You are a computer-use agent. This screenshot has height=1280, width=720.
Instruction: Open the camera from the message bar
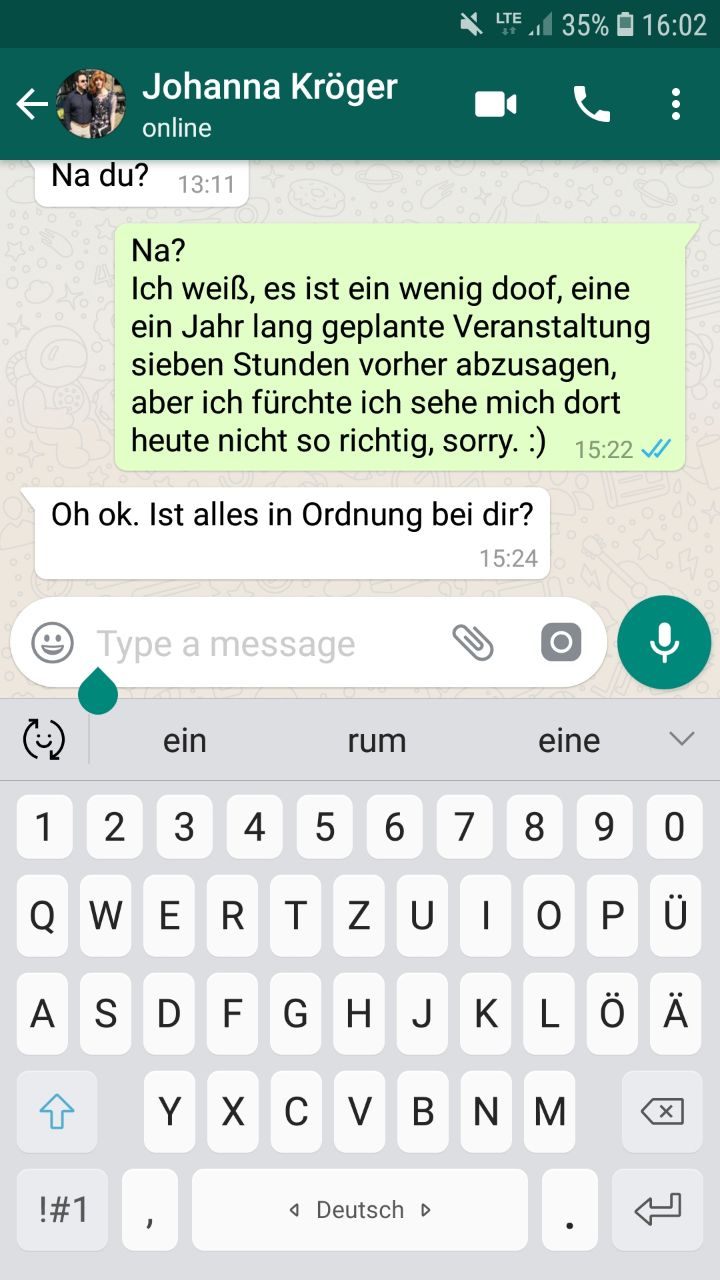click(561, 643)
